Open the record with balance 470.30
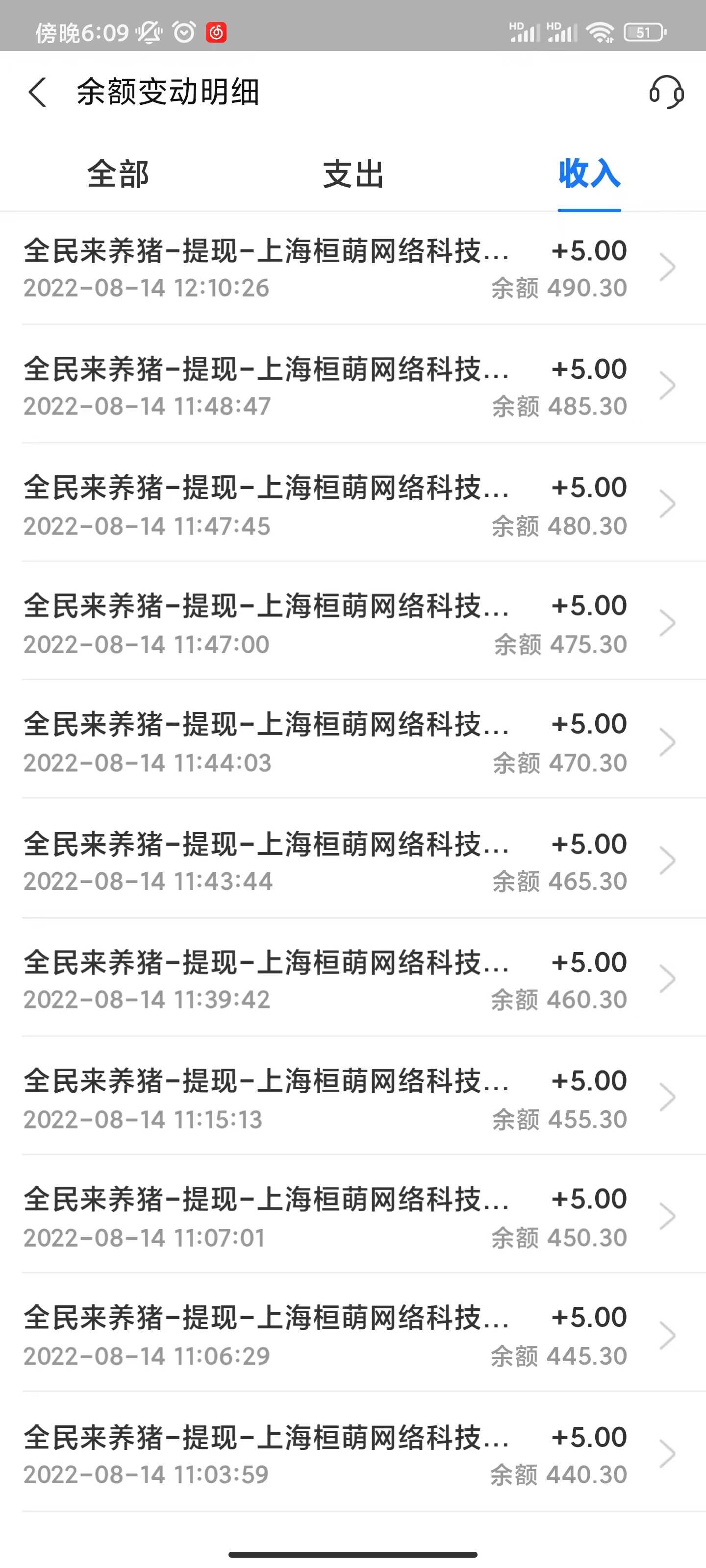 (x=353, y=742)
